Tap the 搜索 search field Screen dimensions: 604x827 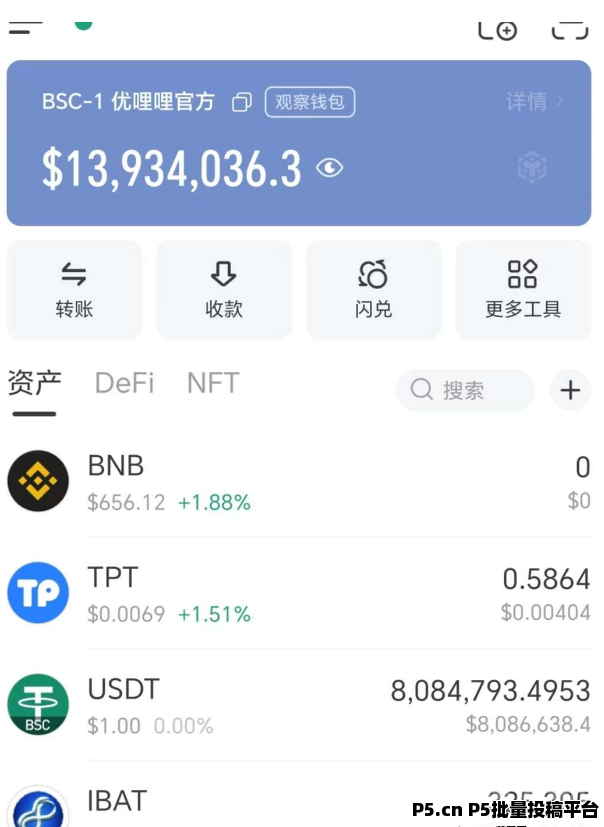coord(465,390)
